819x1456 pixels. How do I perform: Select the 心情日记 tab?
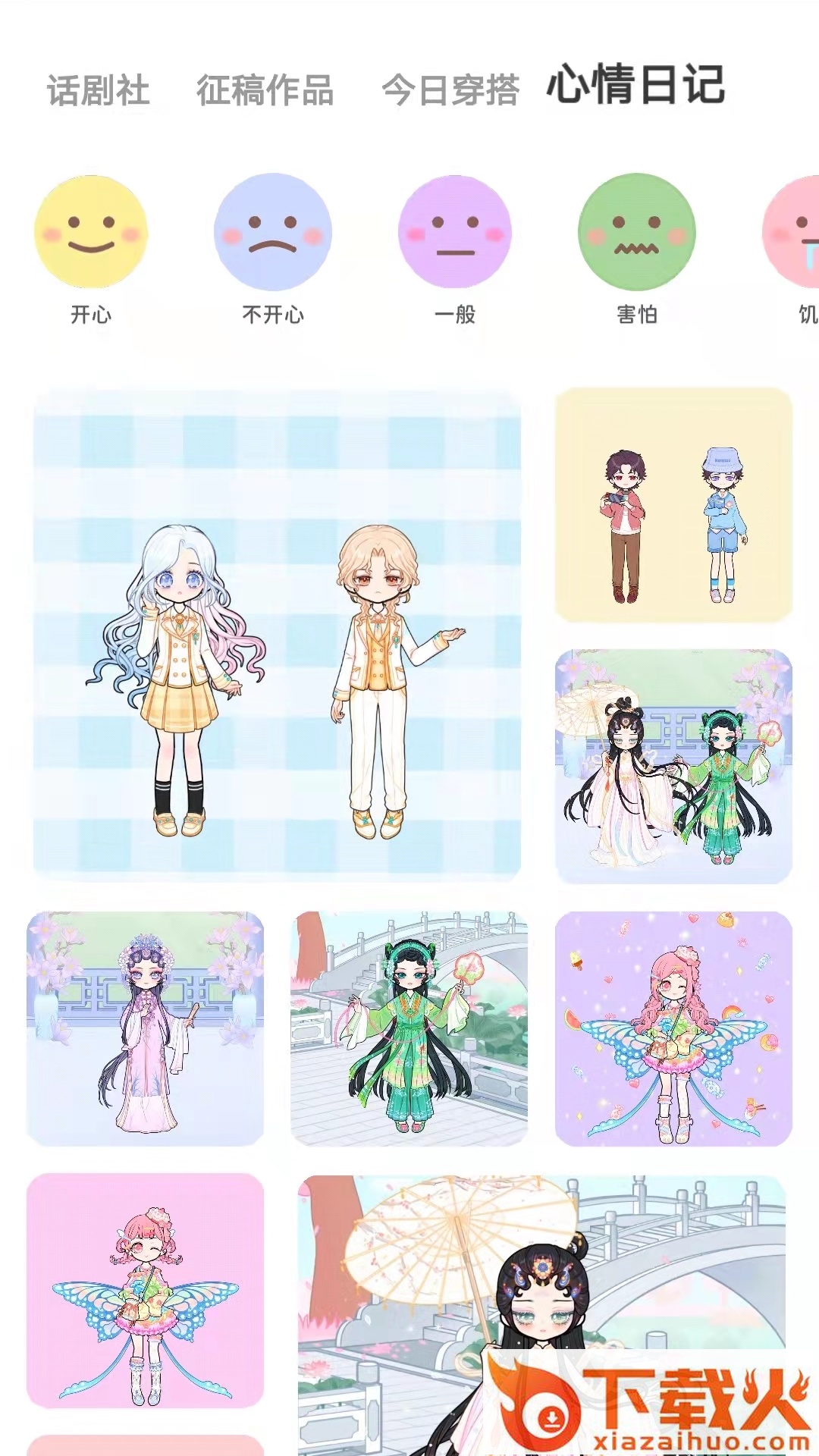pyautogui.click(x=635, y=85)
